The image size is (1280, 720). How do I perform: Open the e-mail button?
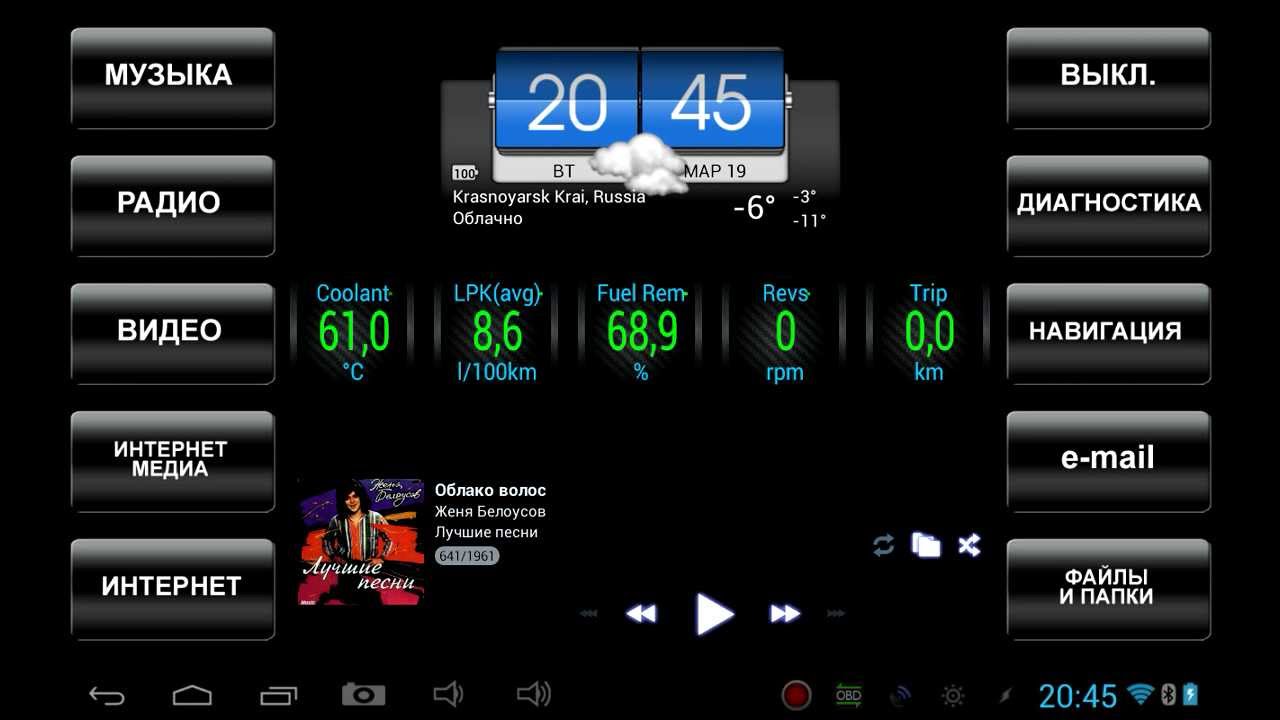1108,460
